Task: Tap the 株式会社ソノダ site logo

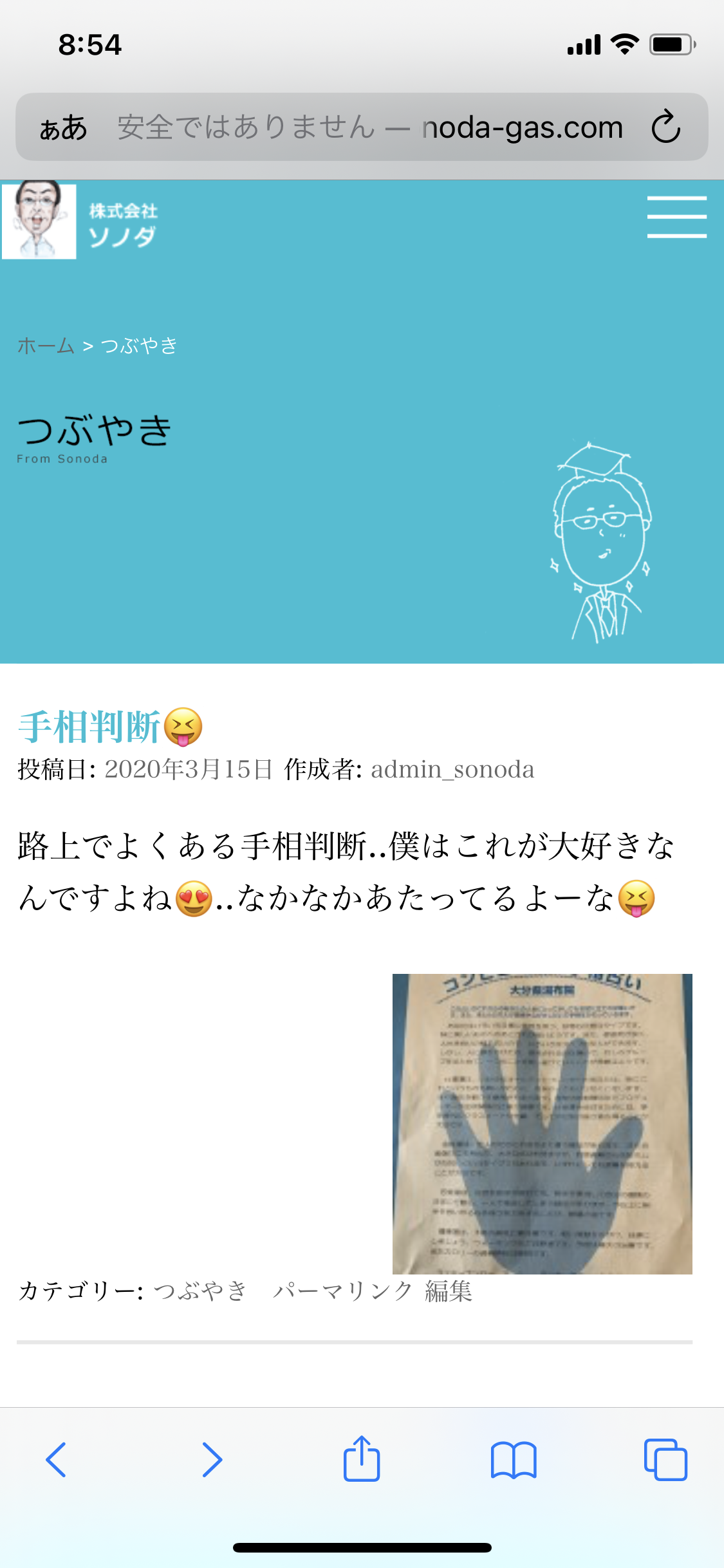Action: [x=80, y=221]
